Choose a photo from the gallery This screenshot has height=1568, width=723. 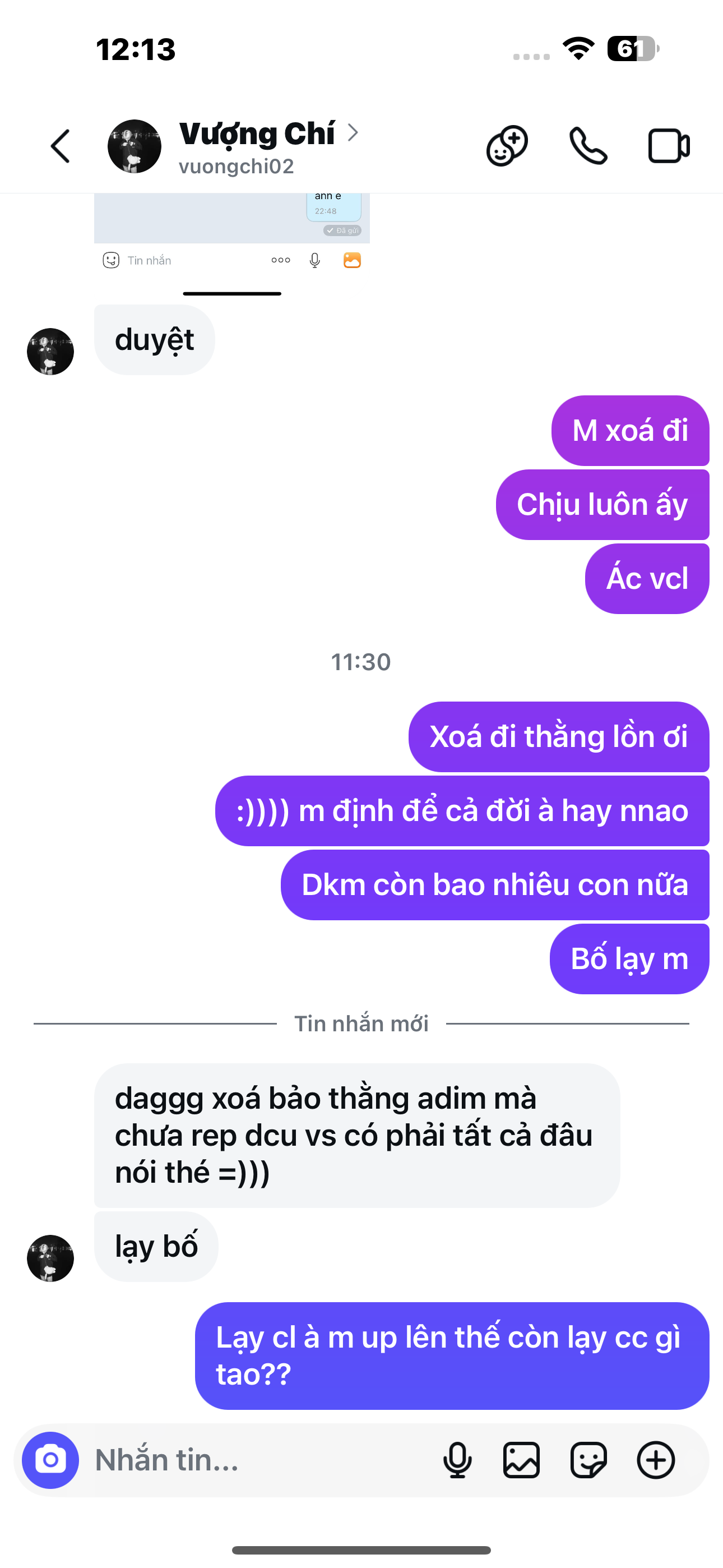click(x=522, y=1460)
